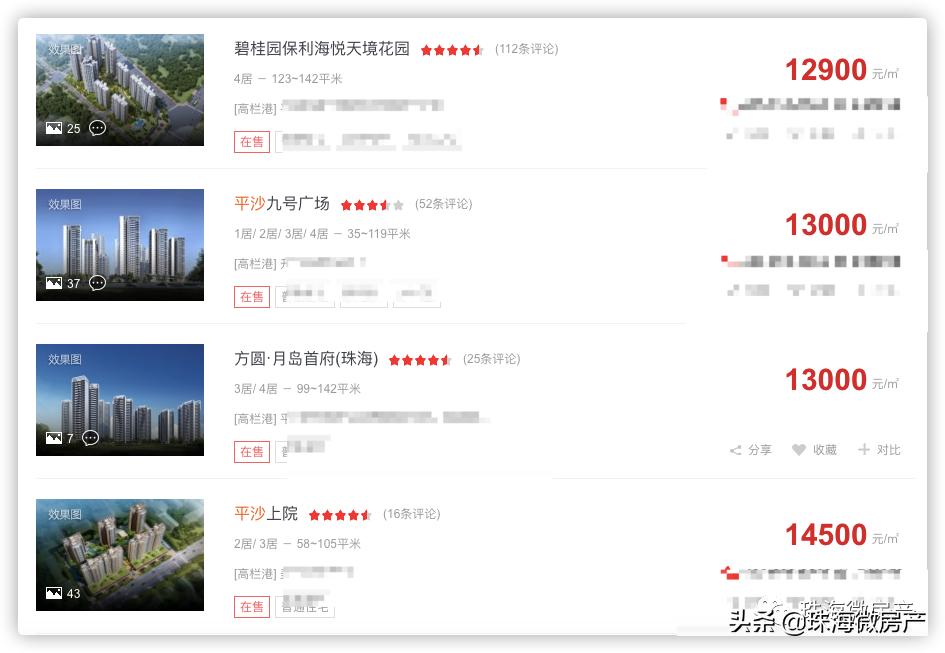Read the 112条评论 reviews

(527, 49)
